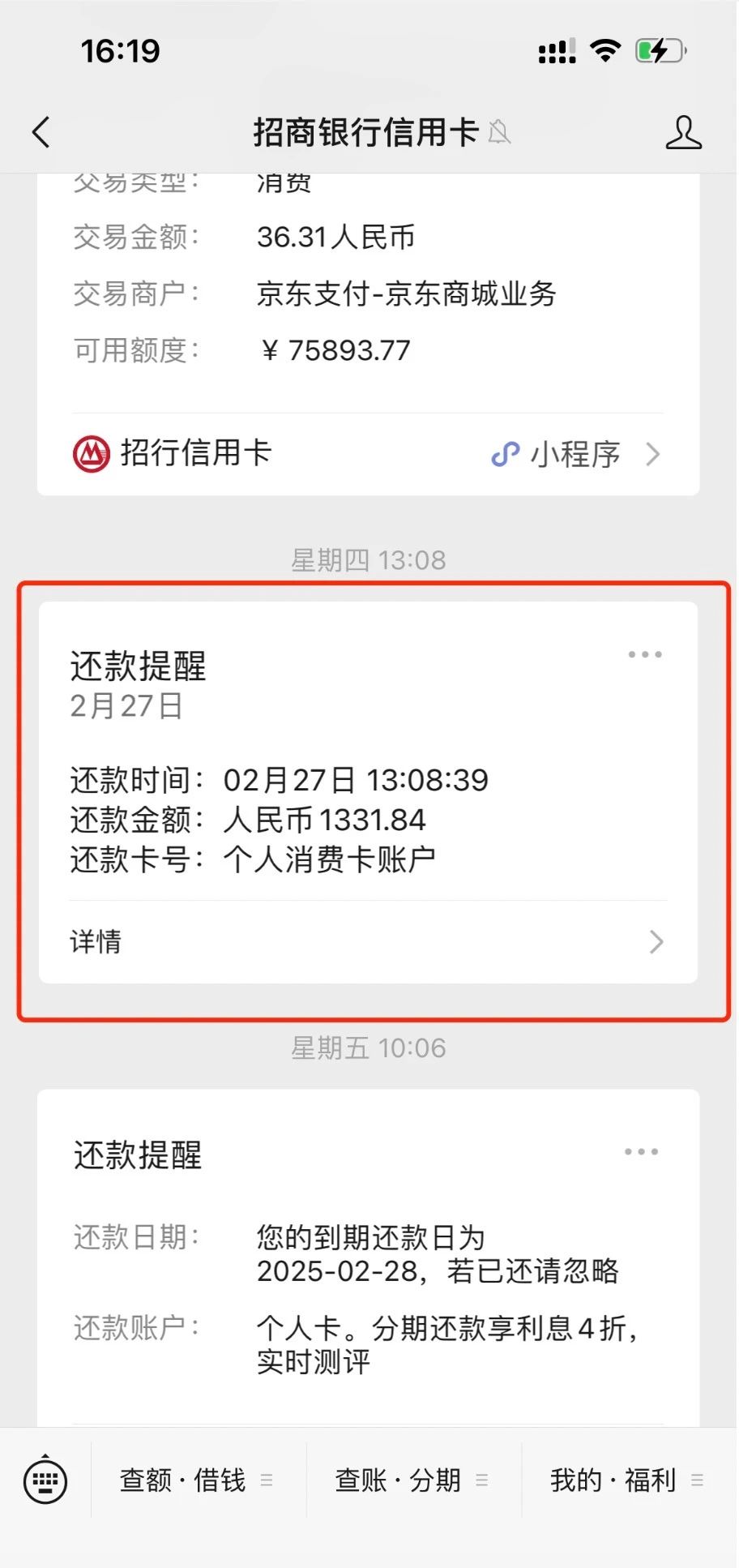Open the account profile icon
The image size is (739, 1568).
coord(683,132)
